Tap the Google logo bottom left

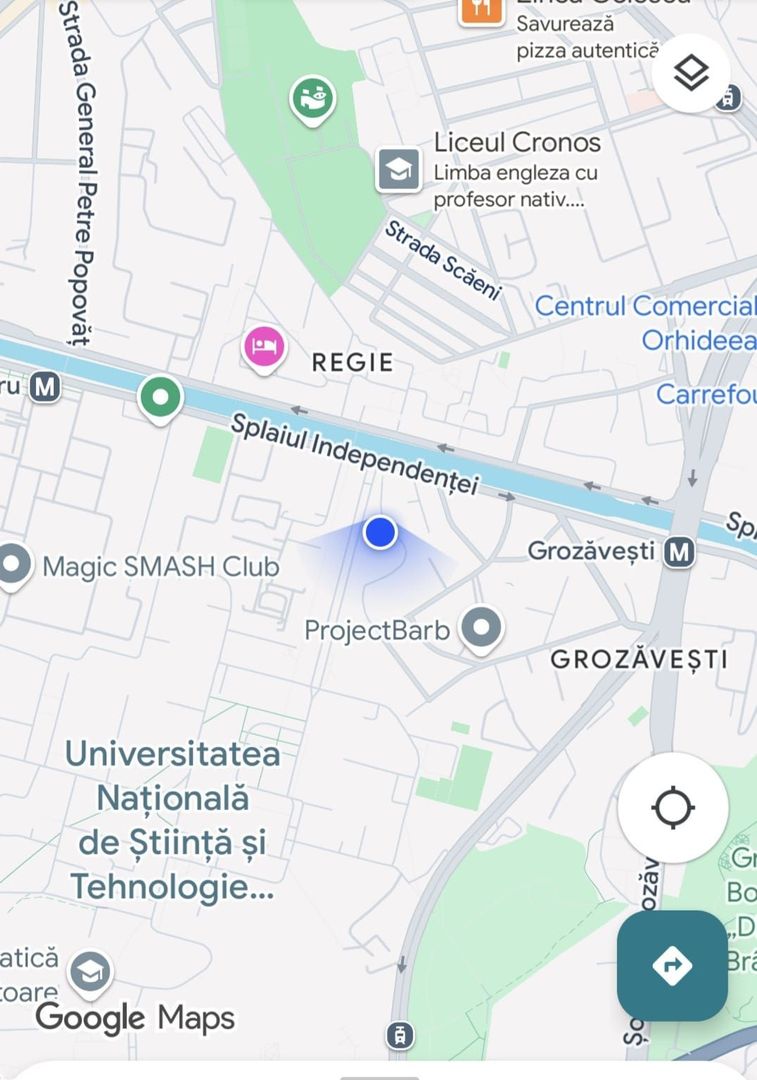coord(90,1018)
